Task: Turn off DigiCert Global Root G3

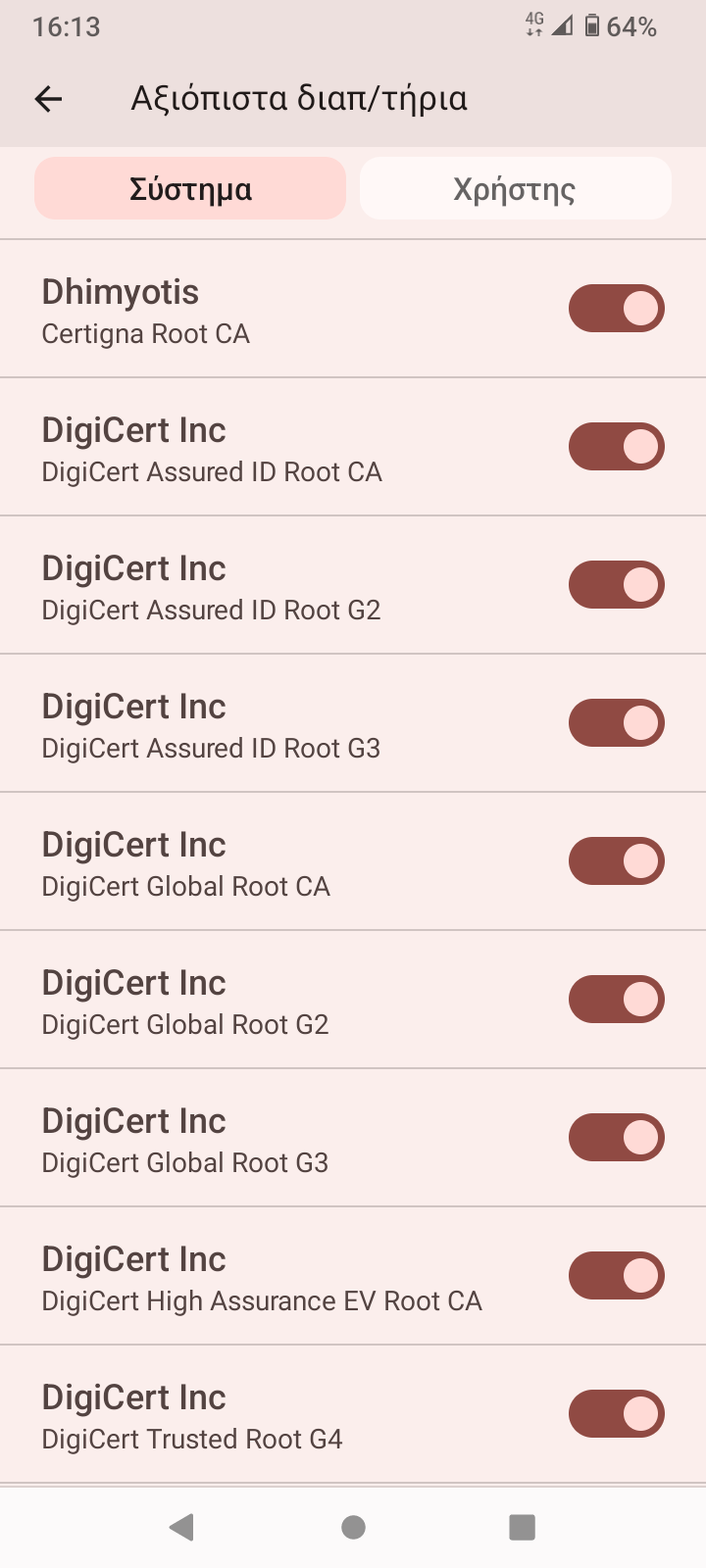Action: (617, 1138)
